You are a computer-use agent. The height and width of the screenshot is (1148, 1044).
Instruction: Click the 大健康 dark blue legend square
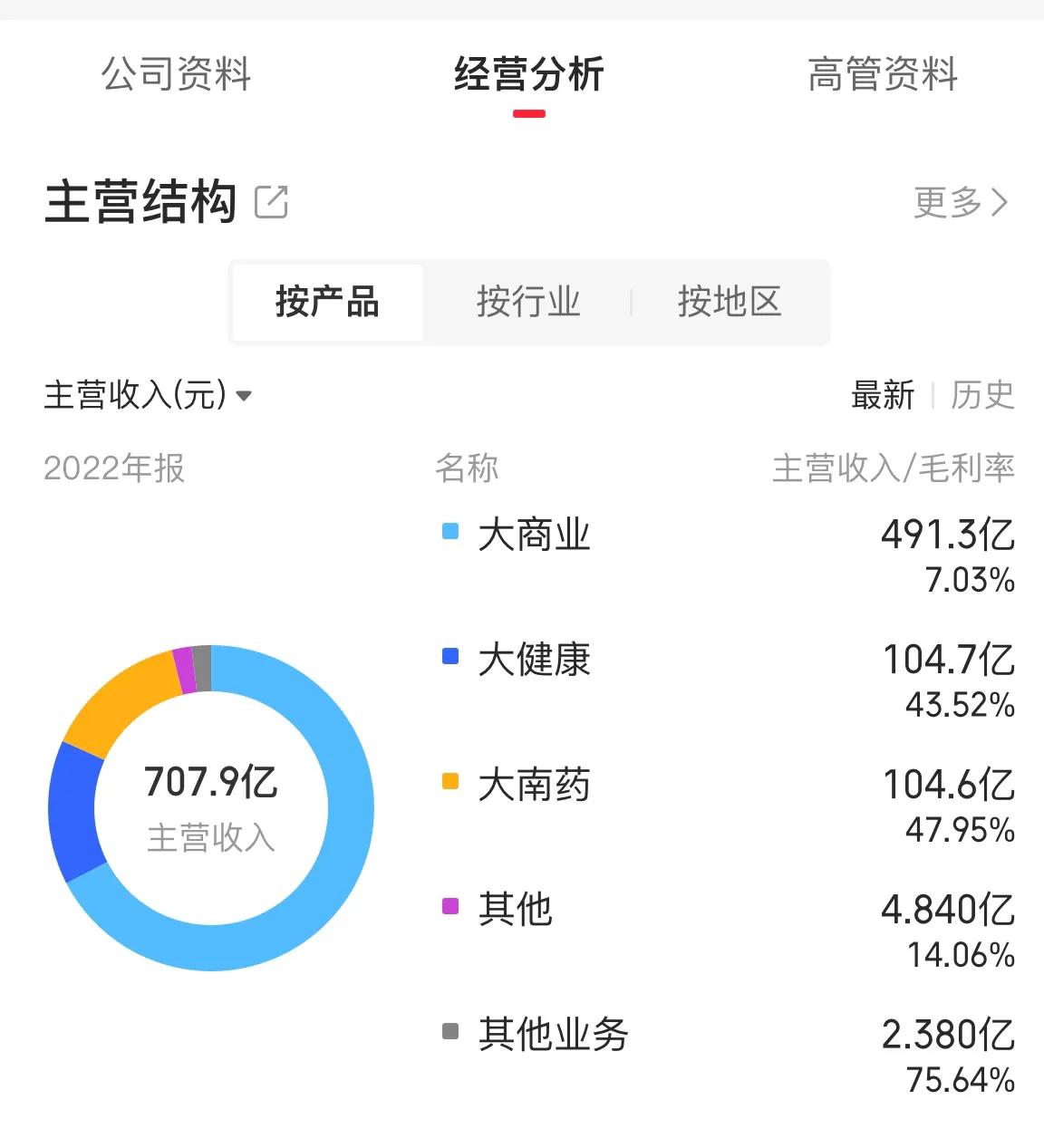click(x=449, y=655)
